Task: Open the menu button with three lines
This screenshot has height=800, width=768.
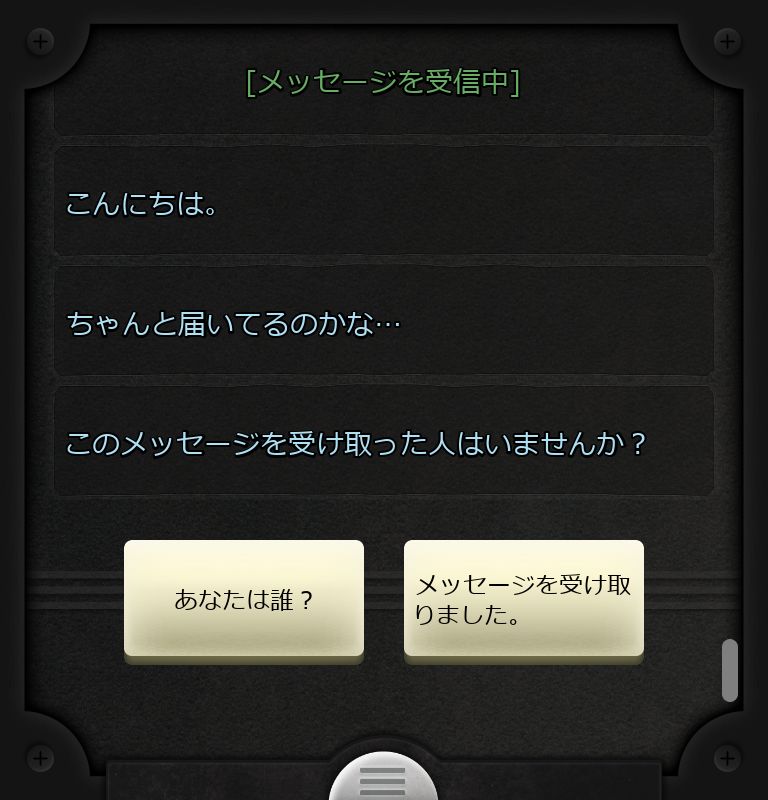Action: pyautogui.click(x=383, y=780)
